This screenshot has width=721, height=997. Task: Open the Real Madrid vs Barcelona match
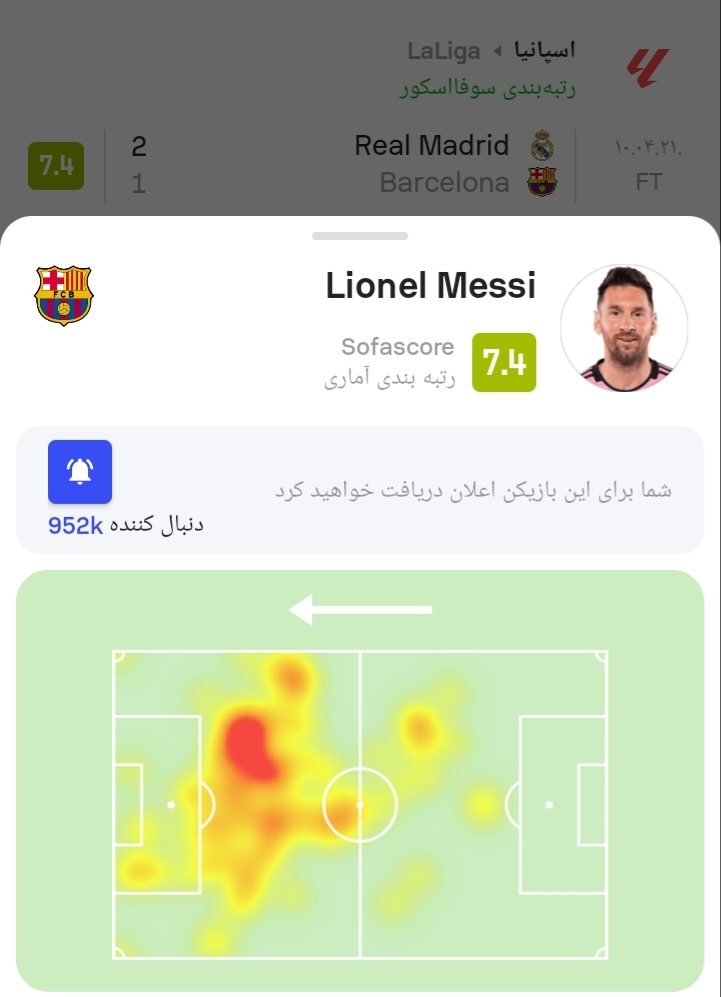400,164
